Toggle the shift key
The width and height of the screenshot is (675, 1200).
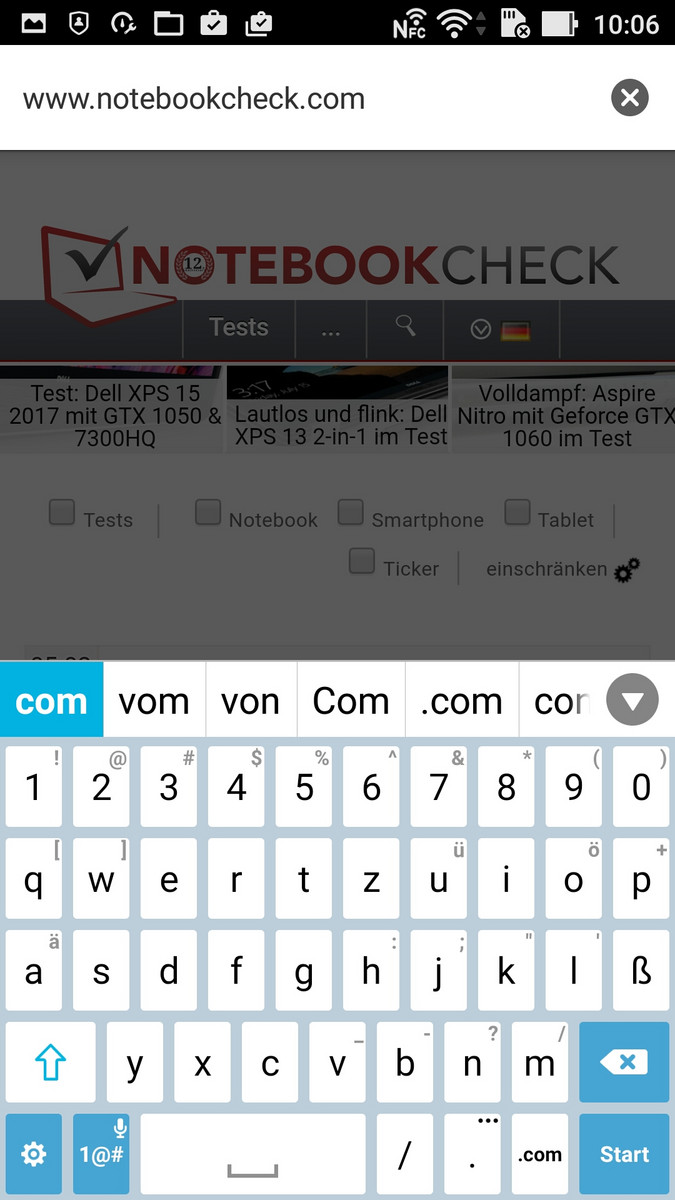[51, 1062]
